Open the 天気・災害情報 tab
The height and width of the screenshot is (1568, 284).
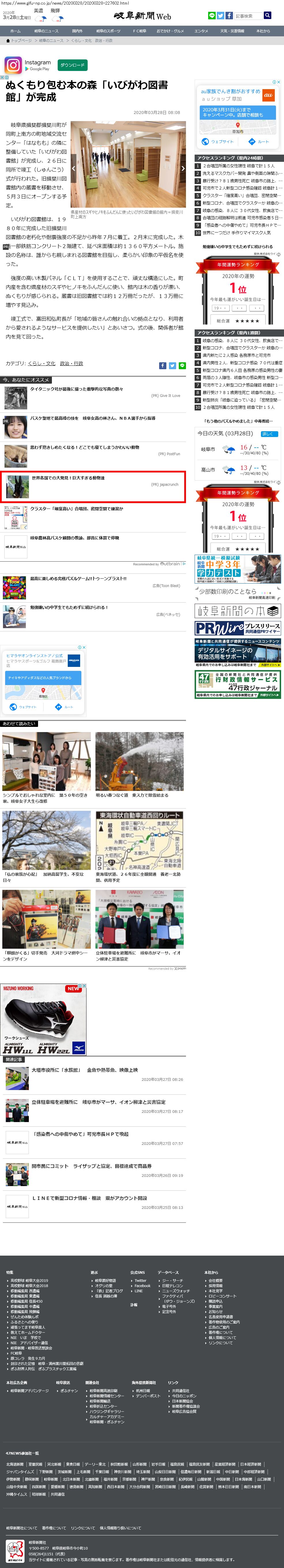click(232, 31)
